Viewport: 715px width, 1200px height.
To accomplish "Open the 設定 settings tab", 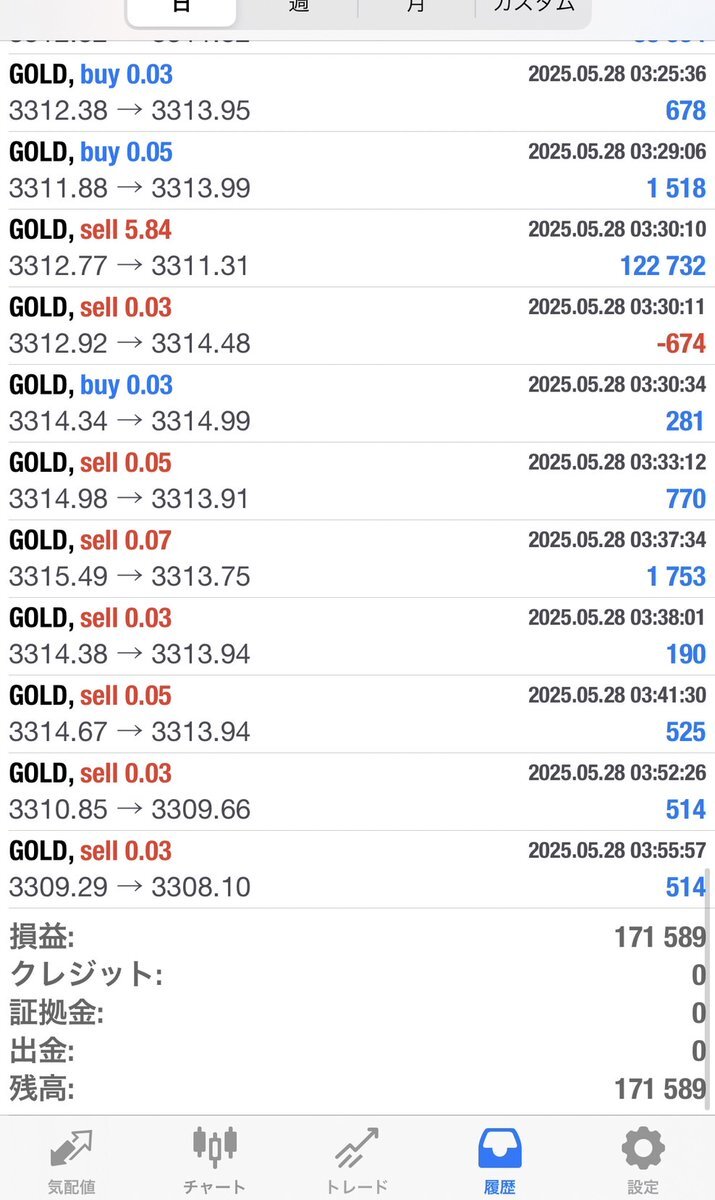I will 643,1159.
